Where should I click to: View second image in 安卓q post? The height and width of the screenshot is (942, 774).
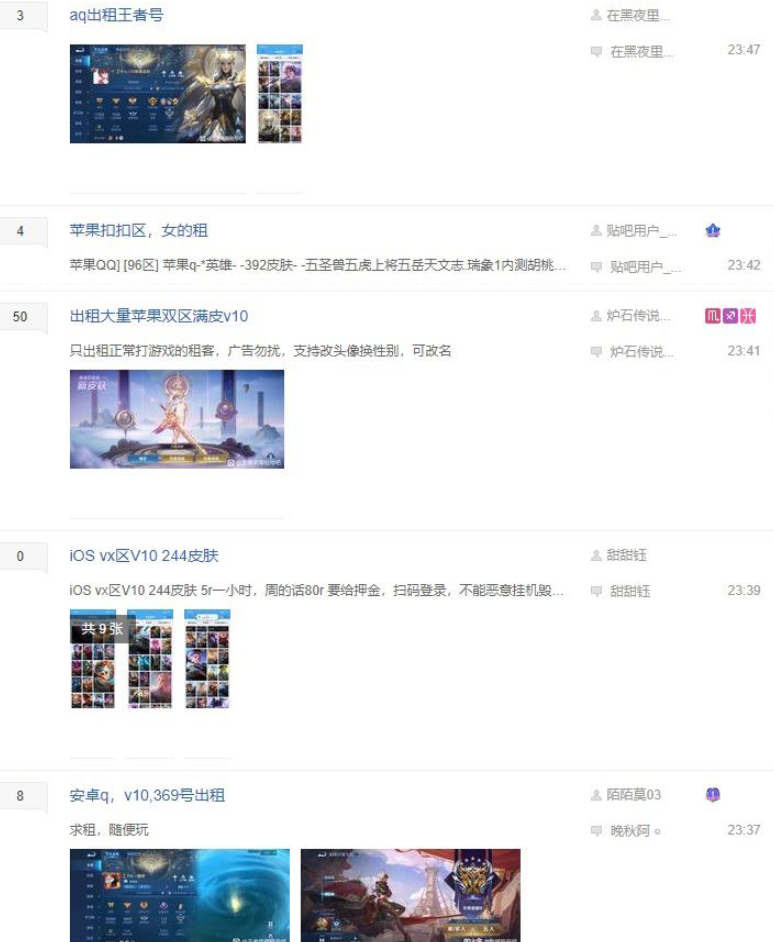(x=410, y=895)
